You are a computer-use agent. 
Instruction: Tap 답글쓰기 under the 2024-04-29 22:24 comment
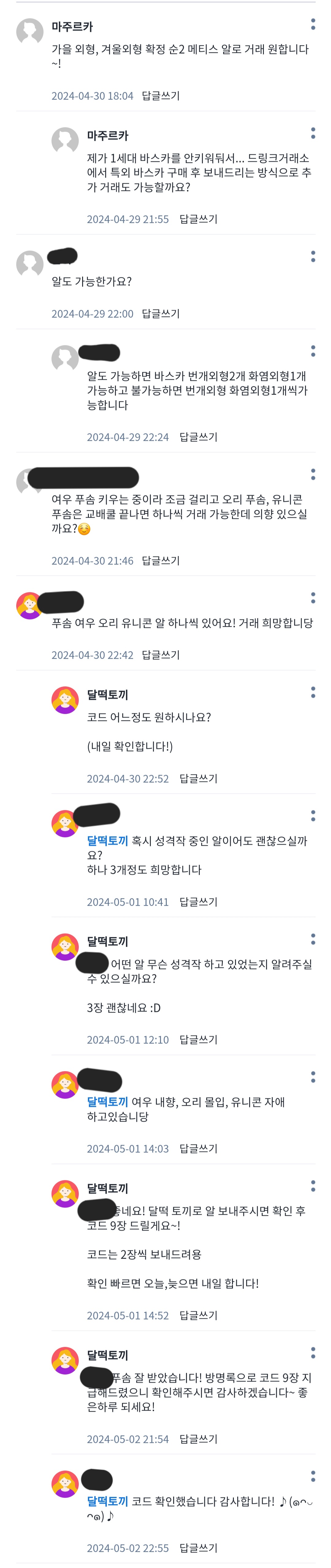tap(198, 437)
